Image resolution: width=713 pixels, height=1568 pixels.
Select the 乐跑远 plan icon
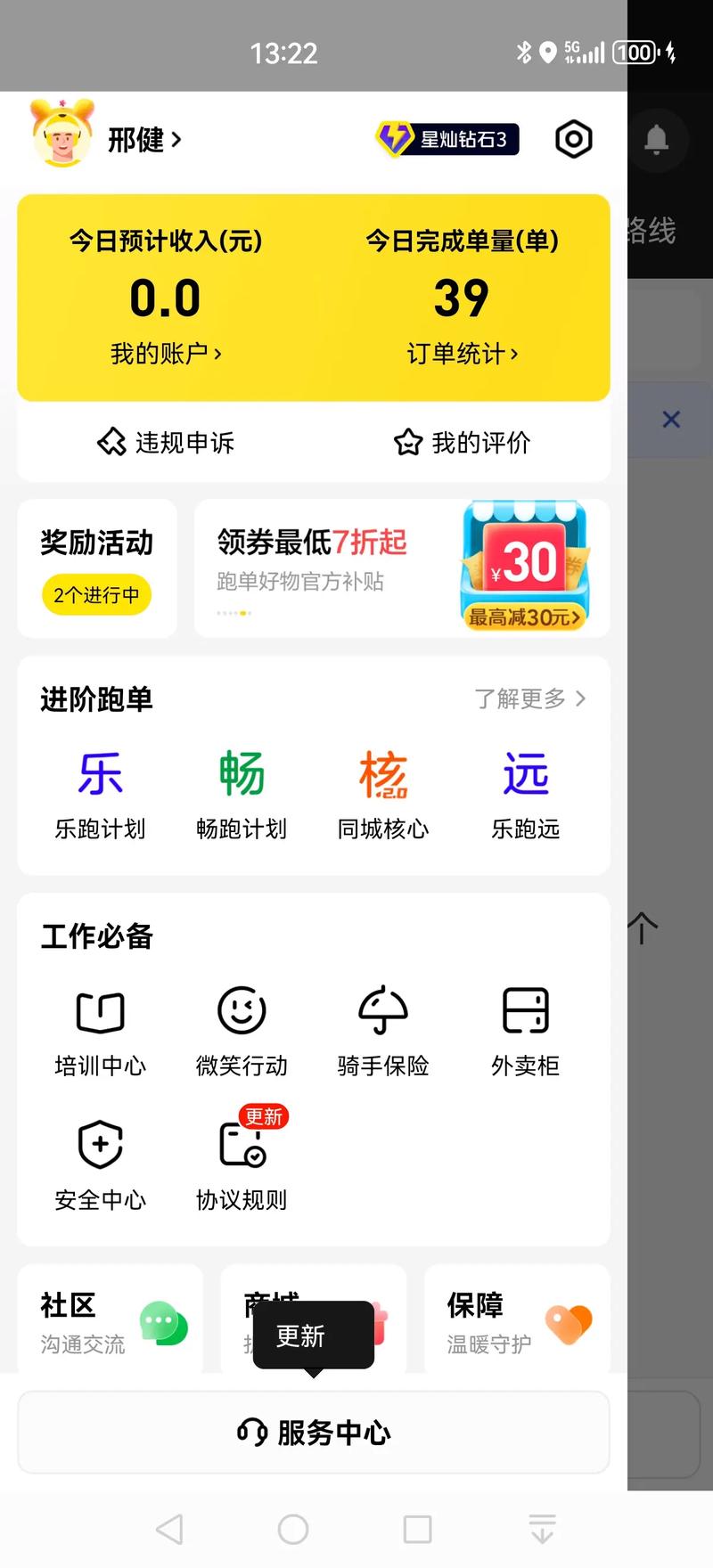pyautogui.click(x=525, y=793)
